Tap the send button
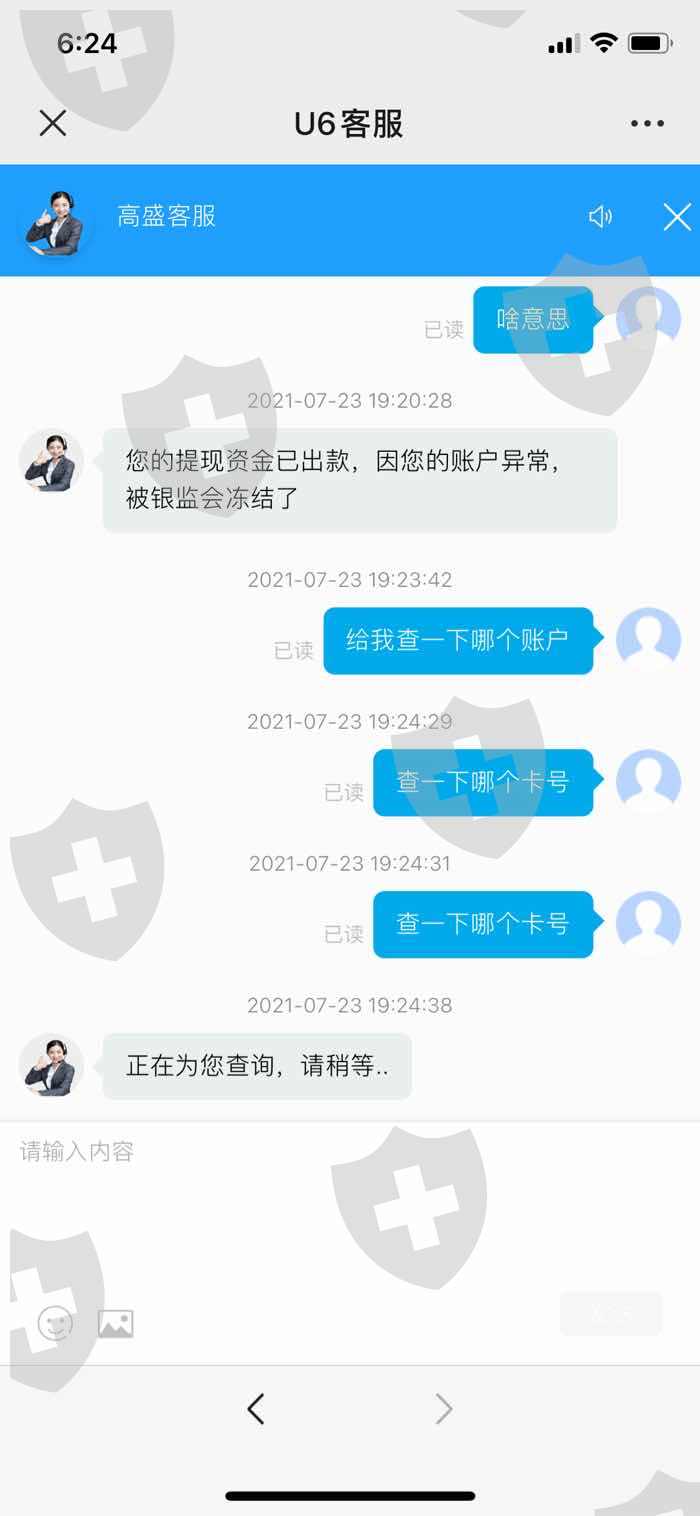This screenshot has height=1516, width=700. [611, 1314]
